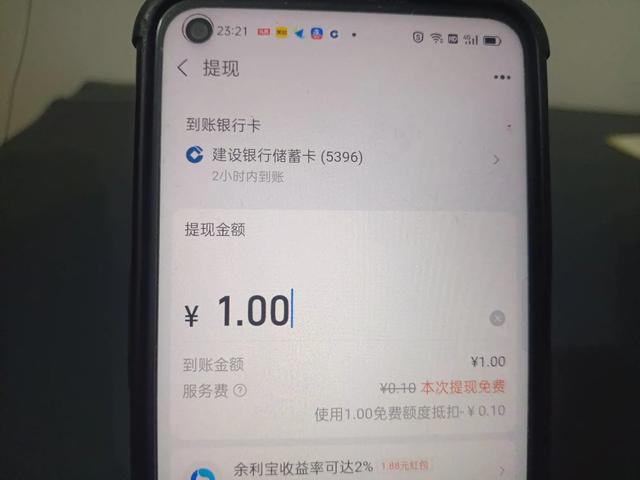Image resolution: width=640 pixels, height=480 pixels.
Task: Go back from the 提现 page
Action: coord(183,69)
